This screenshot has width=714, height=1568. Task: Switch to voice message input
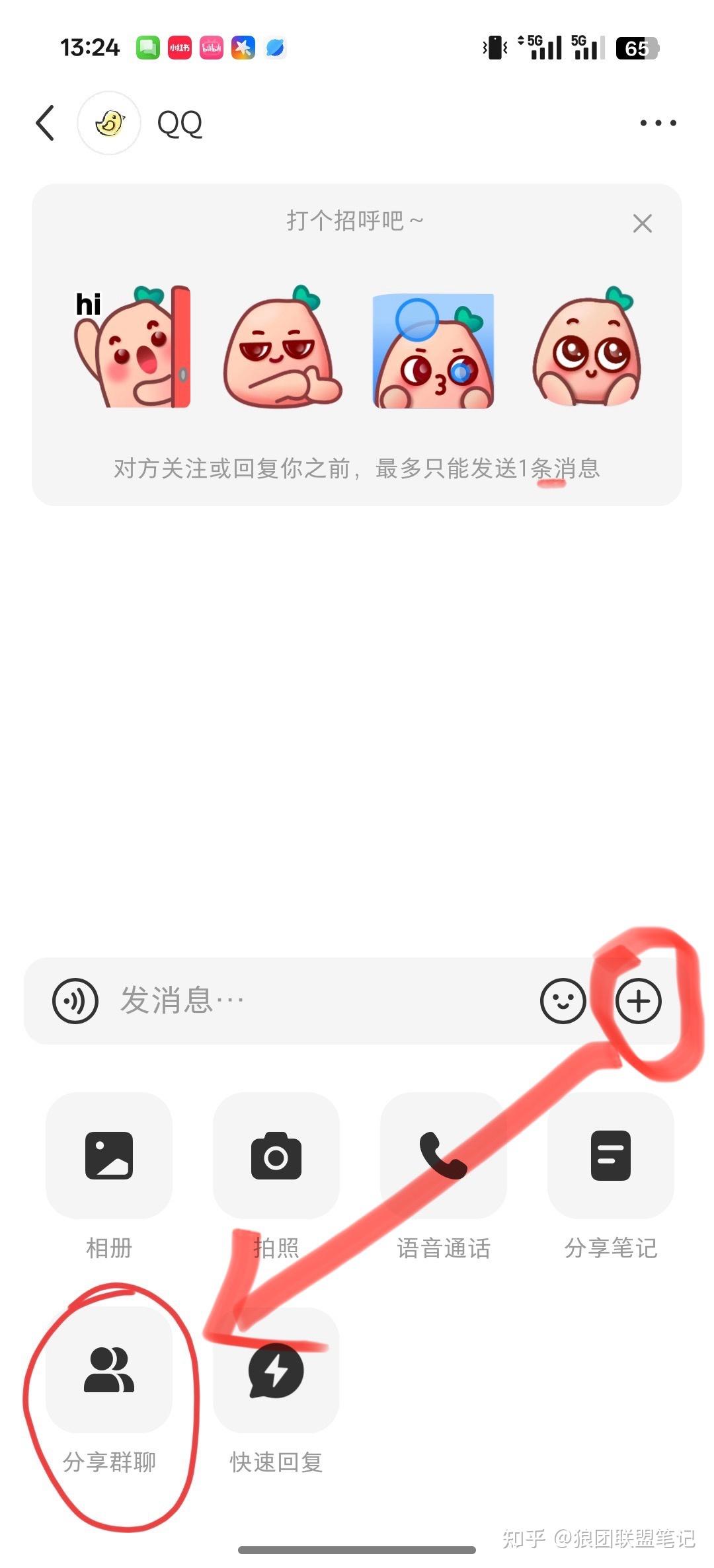(75, 1001)
